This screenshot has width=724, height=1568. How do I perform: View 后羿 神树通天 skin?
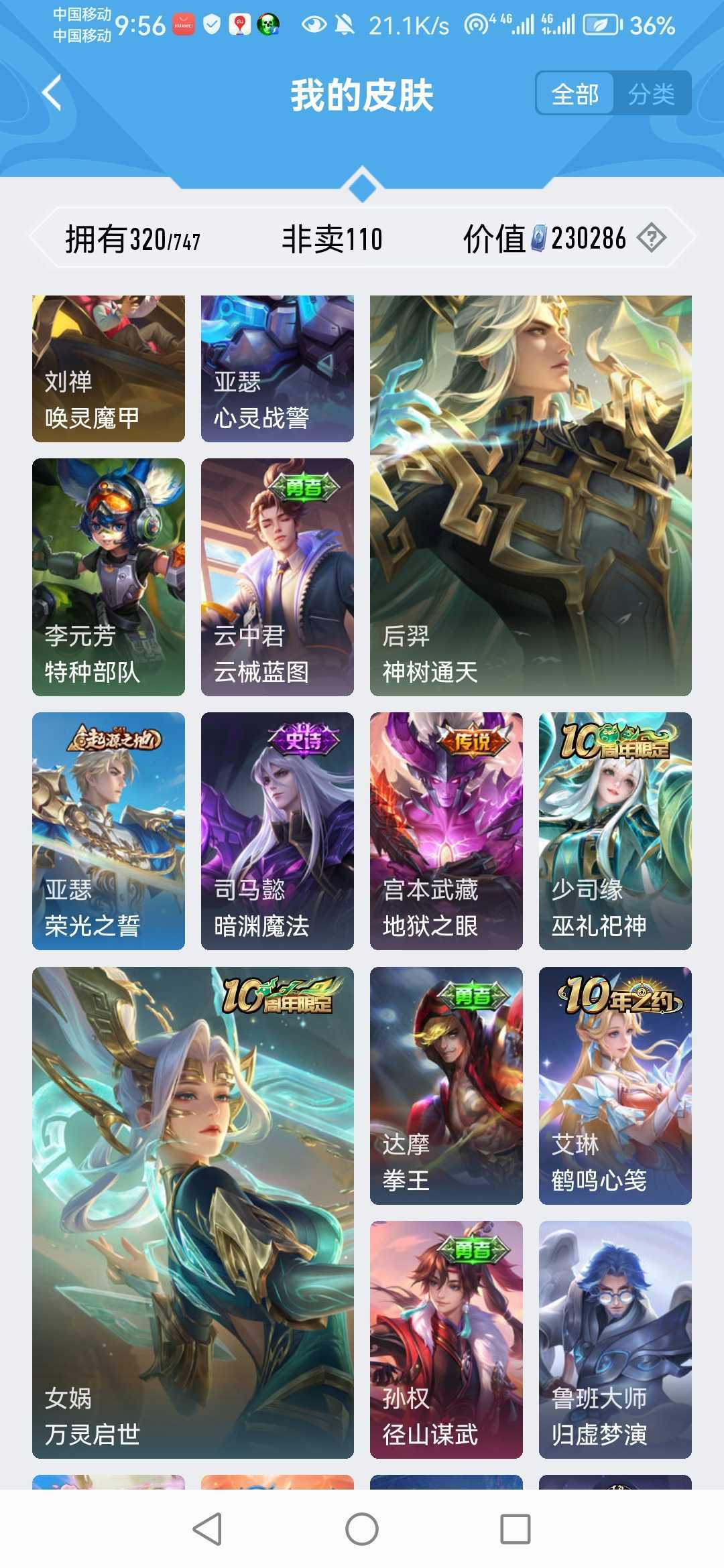point(531,496)
